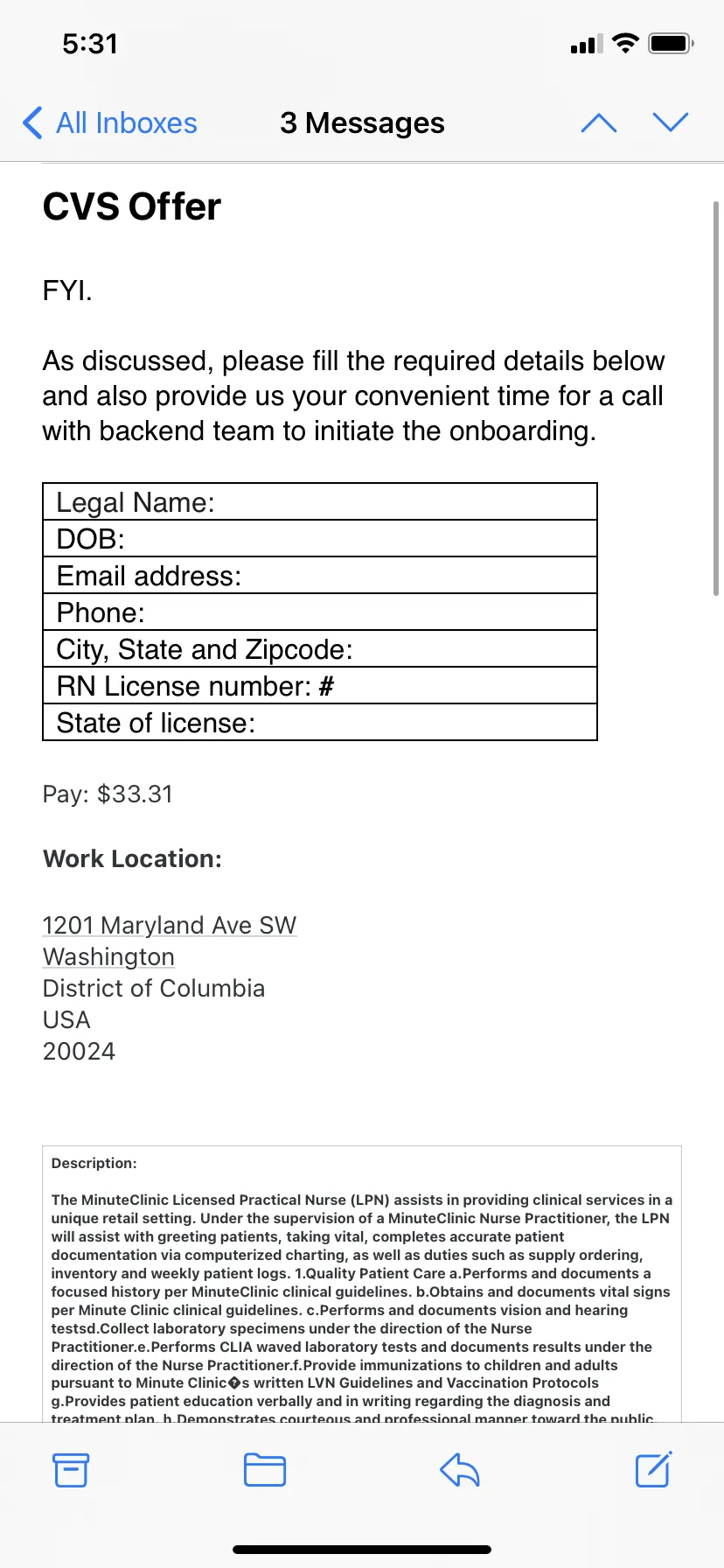Reply to the CVS Offer email

coord(460,1469)
